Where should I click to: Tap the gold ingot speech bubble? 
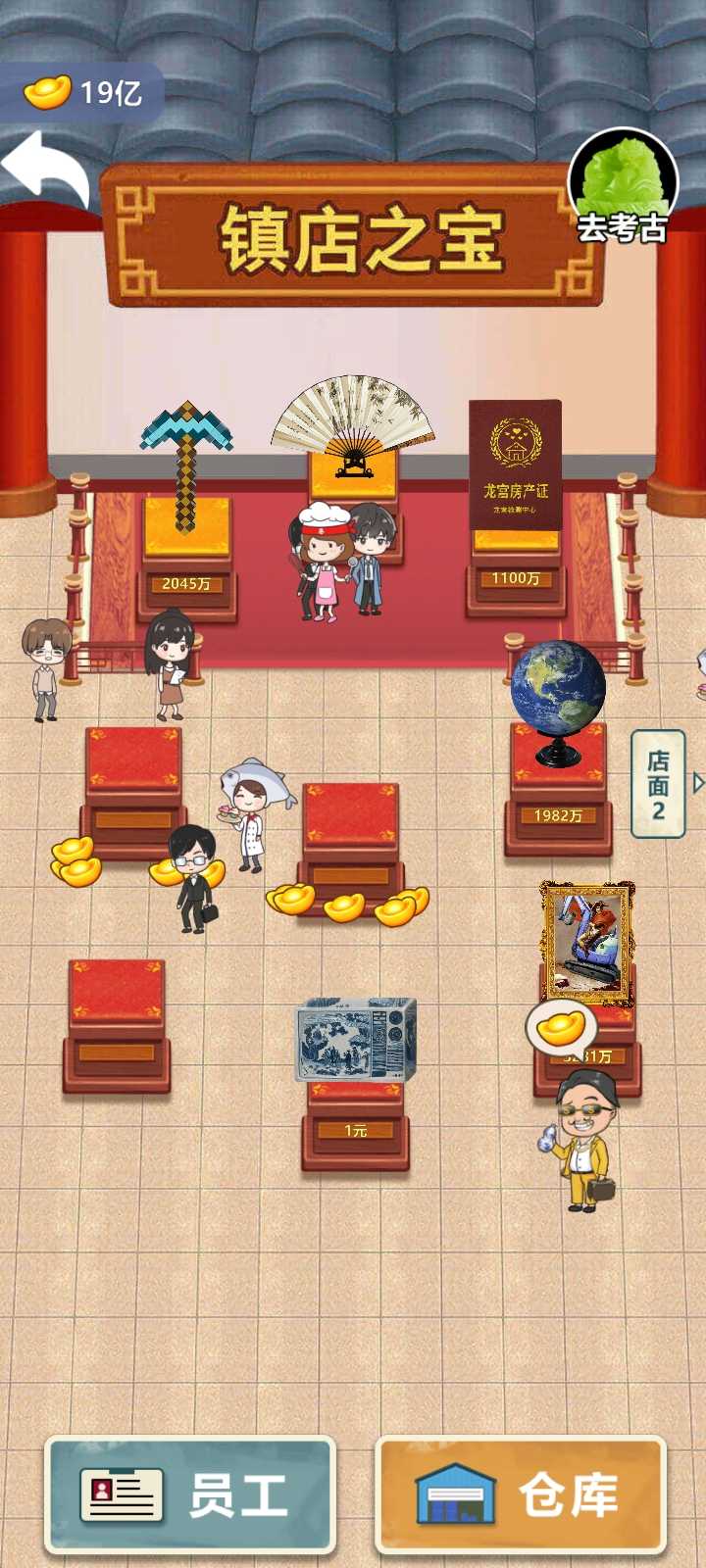tap(561, 1027)
